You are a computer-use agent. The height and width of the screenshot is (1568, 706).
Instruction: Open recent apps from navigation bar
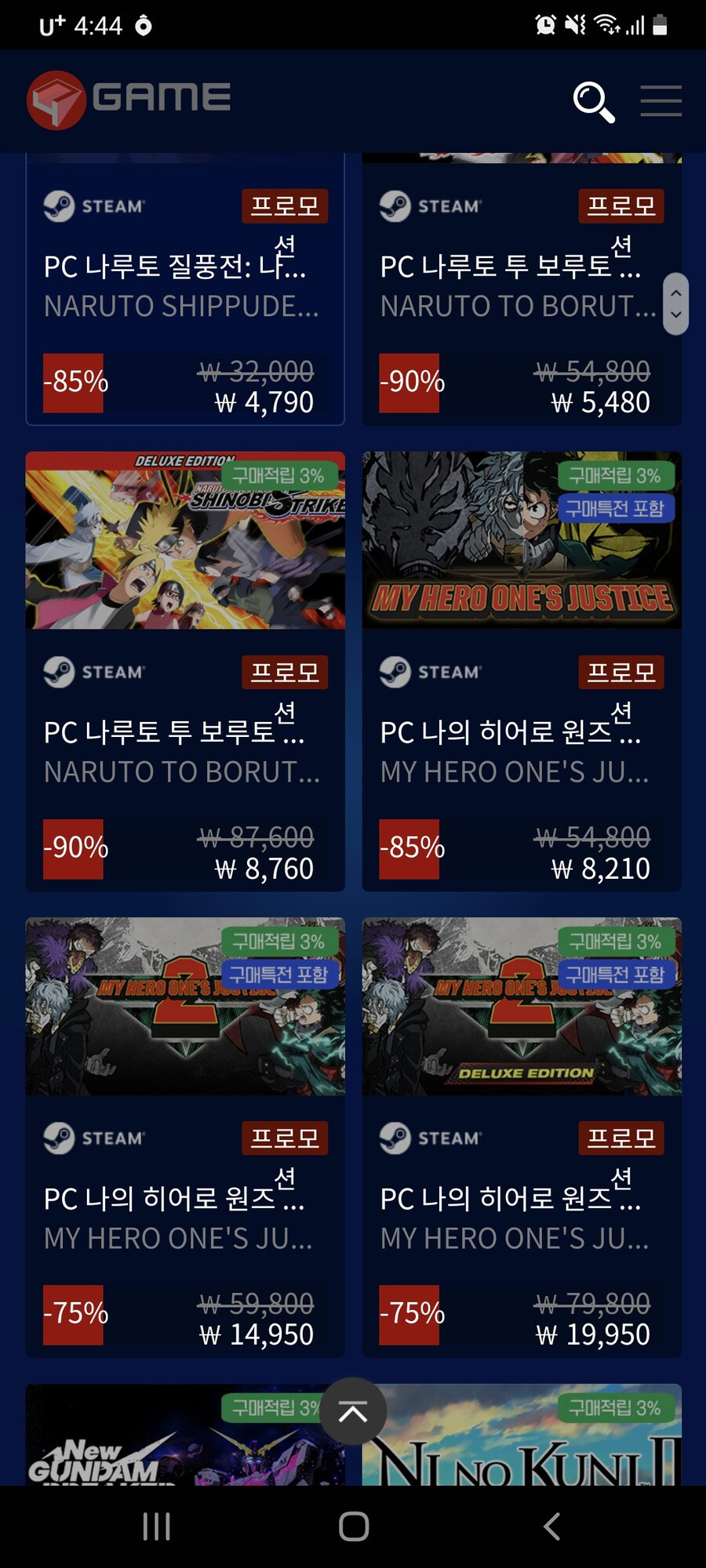(156, 1526)
